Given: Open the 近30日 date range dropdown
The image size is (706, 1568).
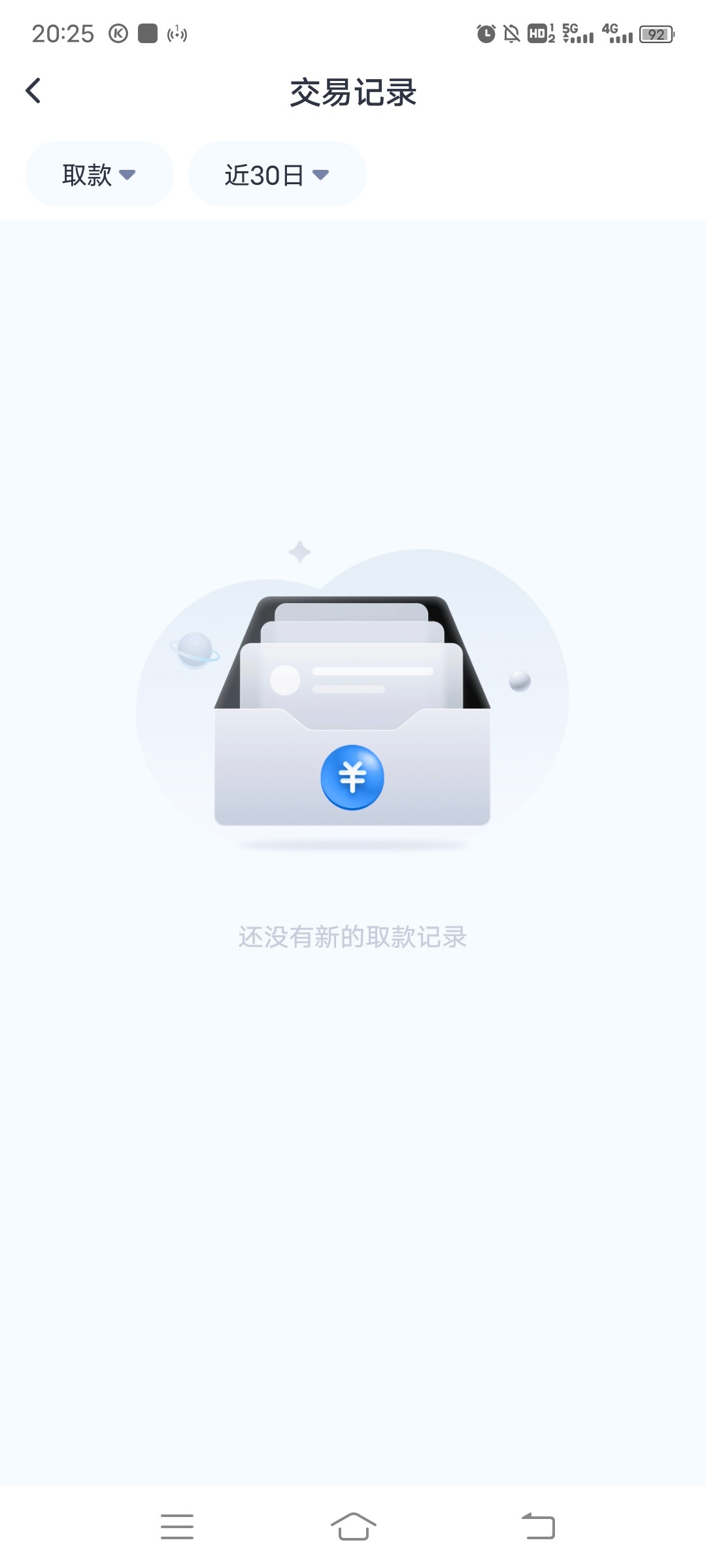Looking at the screenshot, I should (277, 174).
